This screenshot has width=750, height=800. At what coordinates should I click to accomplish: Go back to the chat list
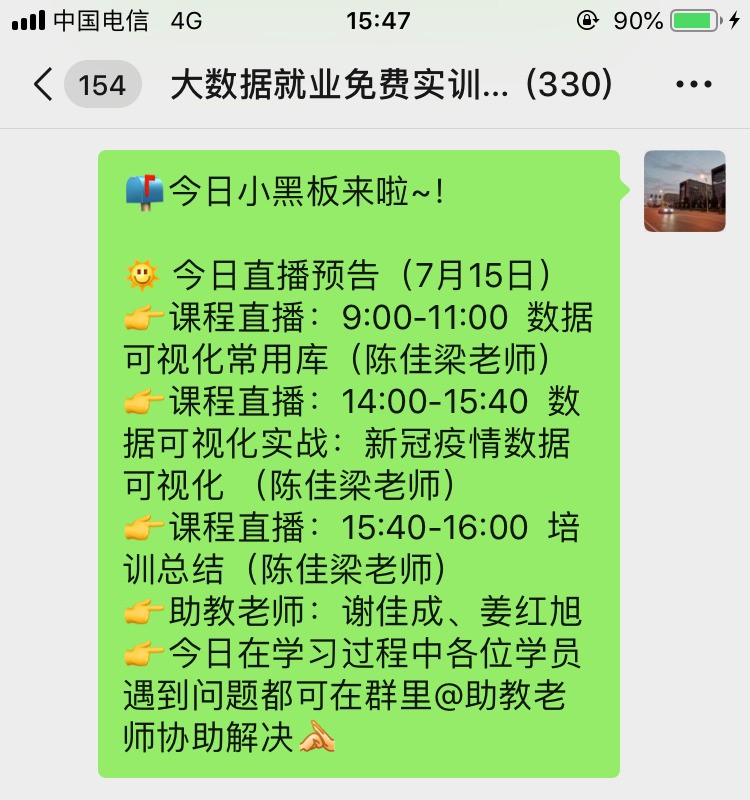point(44,85)
